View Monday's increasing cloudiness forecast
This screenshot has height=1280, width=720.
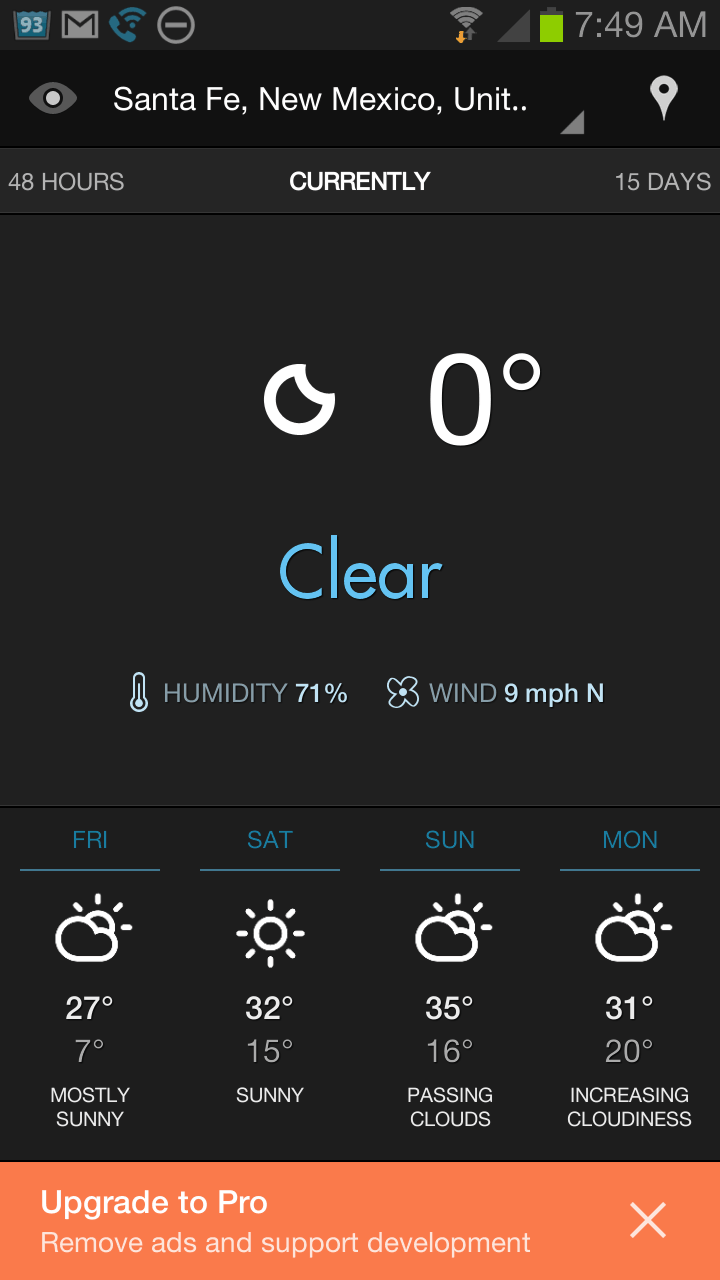(x=630, y=980)
